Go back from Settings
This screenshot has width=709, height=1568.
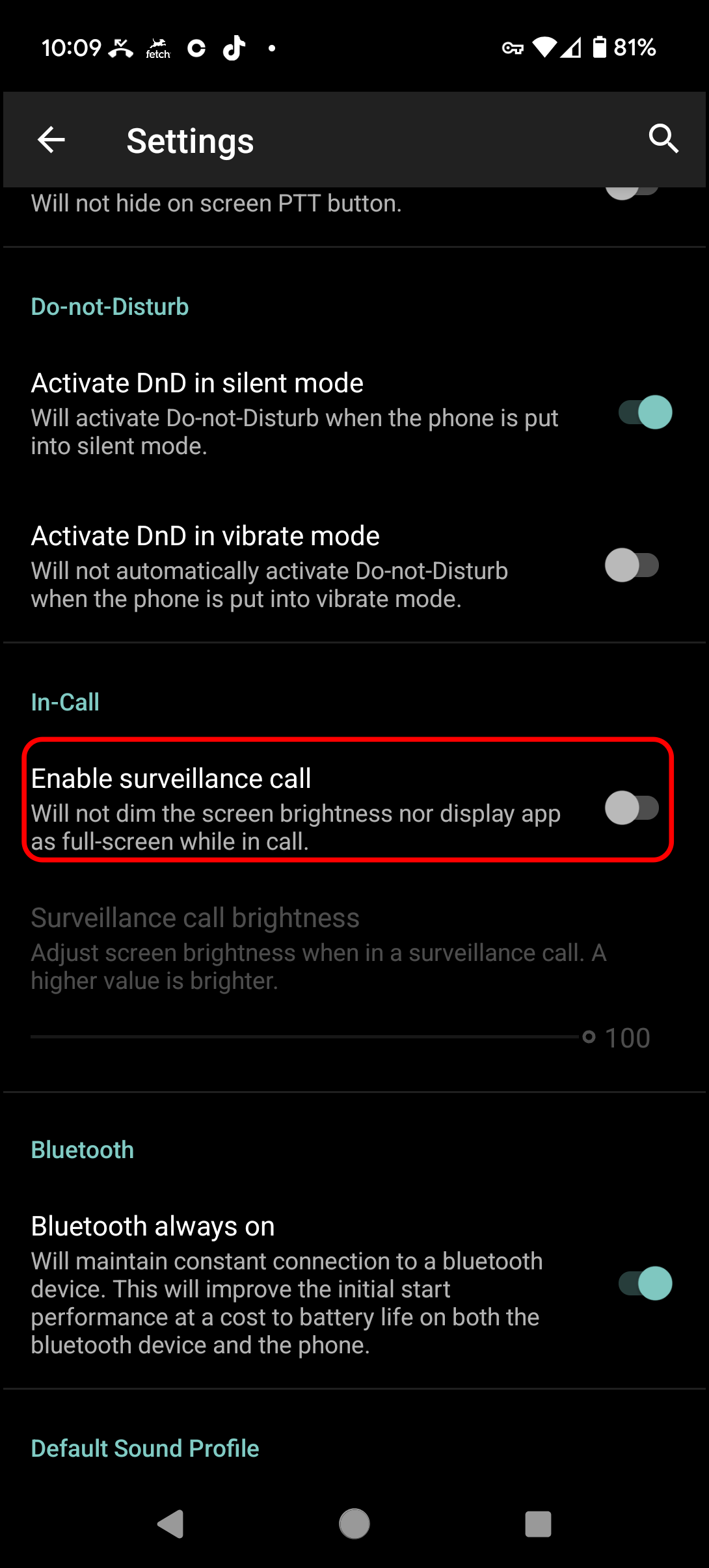coord(51,139)
